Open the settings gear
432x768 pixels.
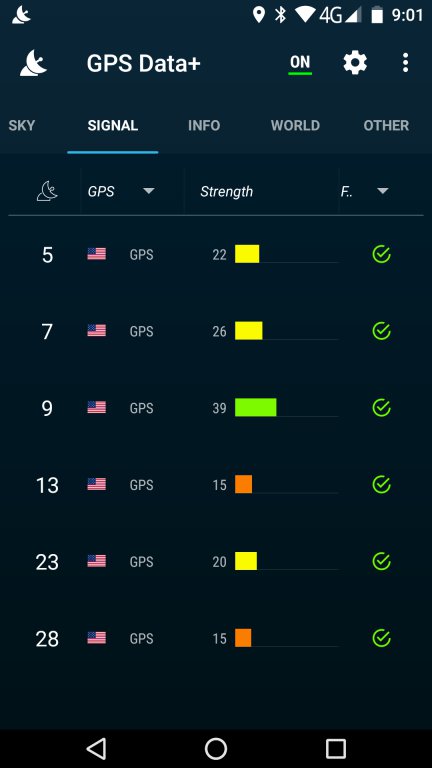(355, 63)
